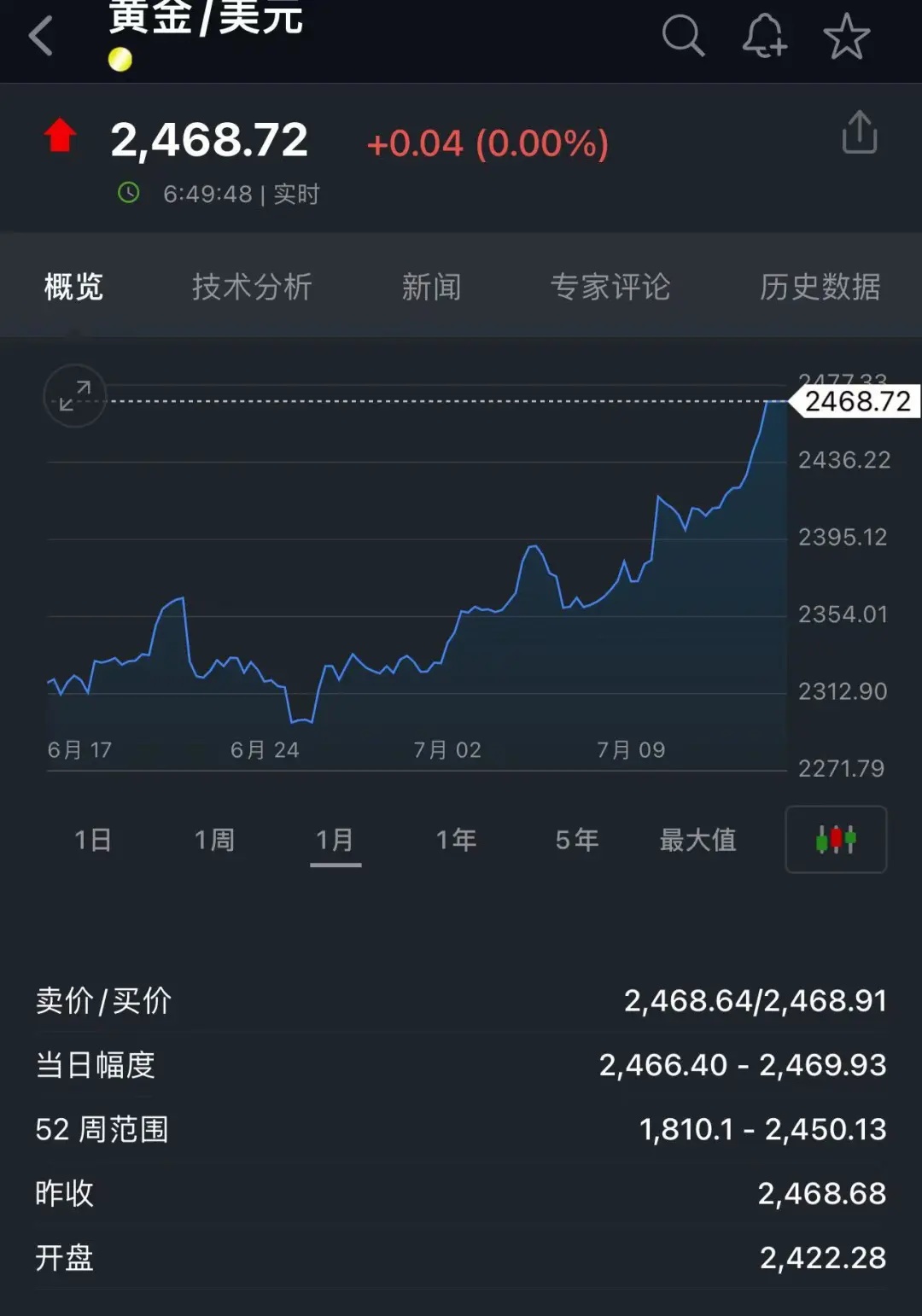Screen dimensions: 922x1316
Task: Switch to candlestick chart view
Action: click(836, 840)
